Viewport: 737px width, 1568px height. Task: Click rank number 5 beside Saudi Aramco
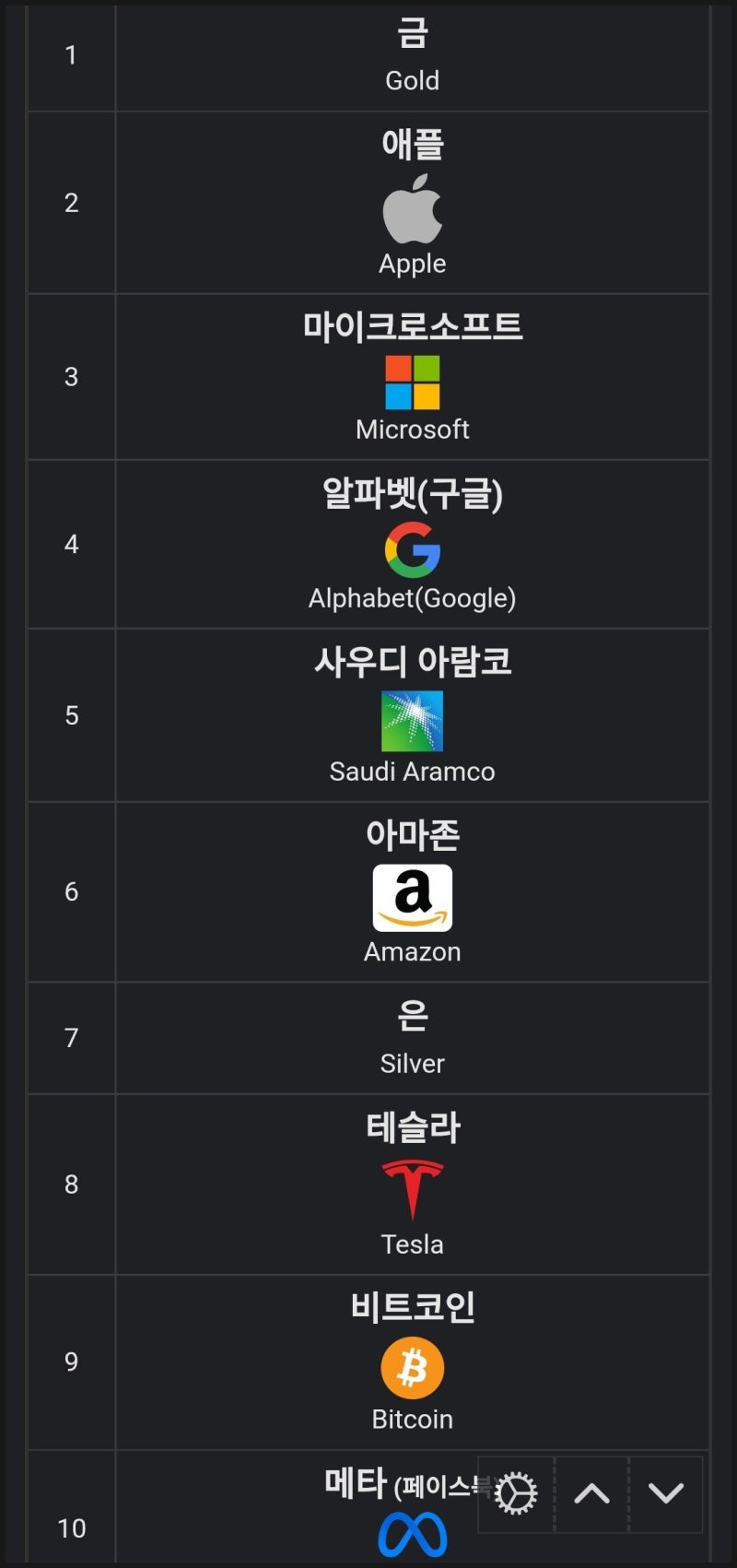72,716
